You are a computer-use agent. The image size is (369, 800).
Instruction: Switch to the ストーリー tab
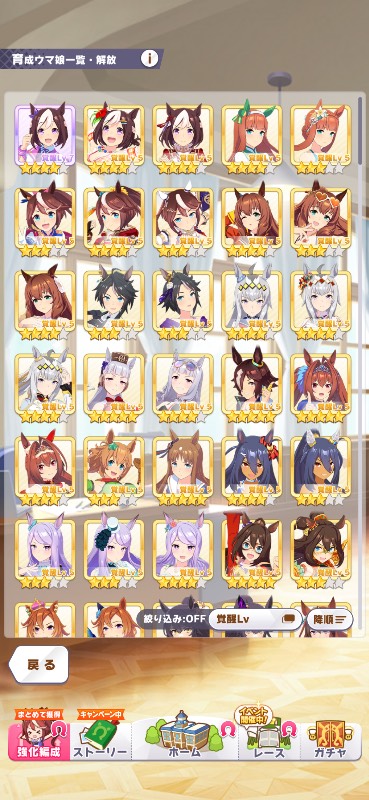[x=100, y=736]
